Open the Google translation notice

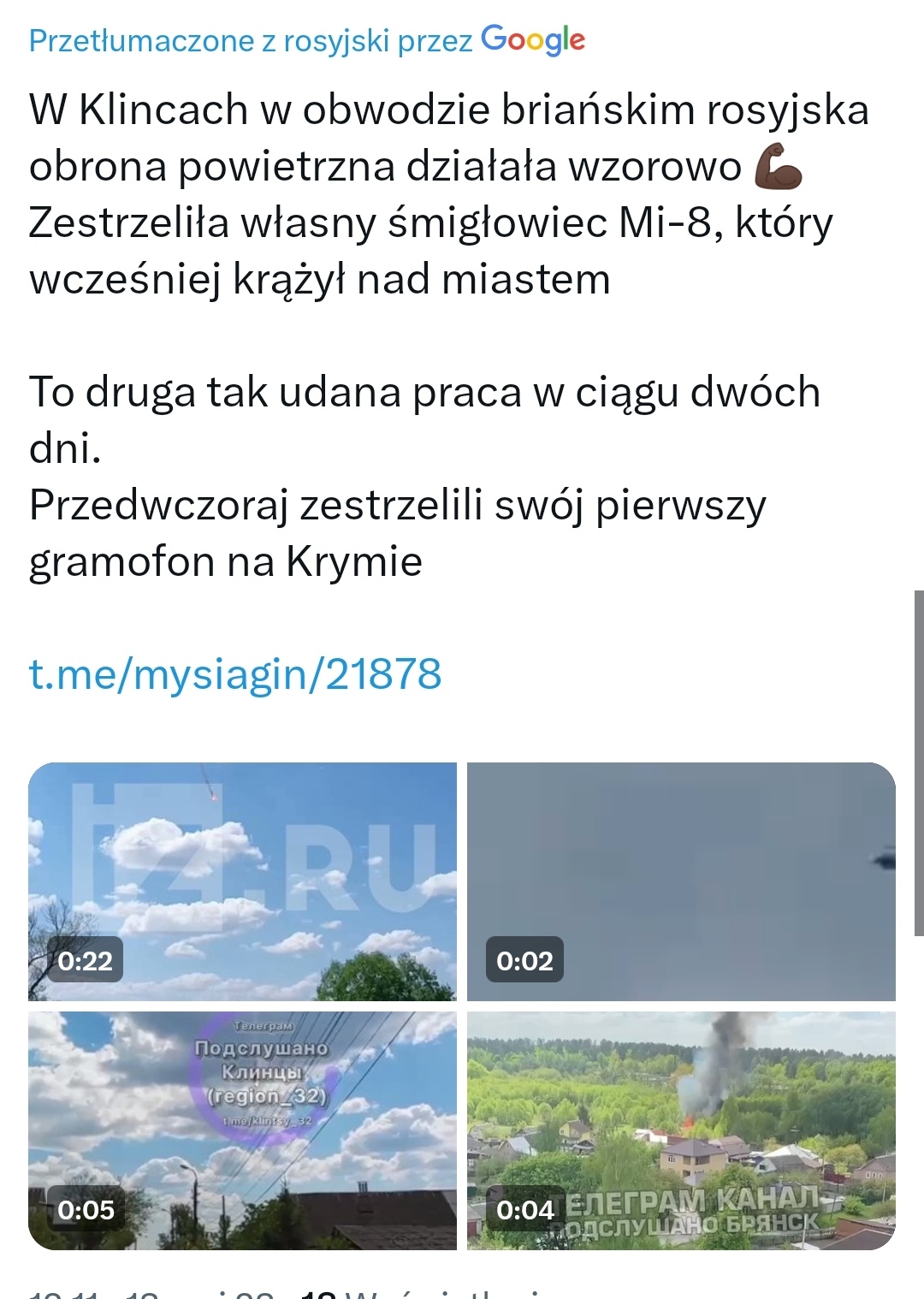click(x=306, y=40)
